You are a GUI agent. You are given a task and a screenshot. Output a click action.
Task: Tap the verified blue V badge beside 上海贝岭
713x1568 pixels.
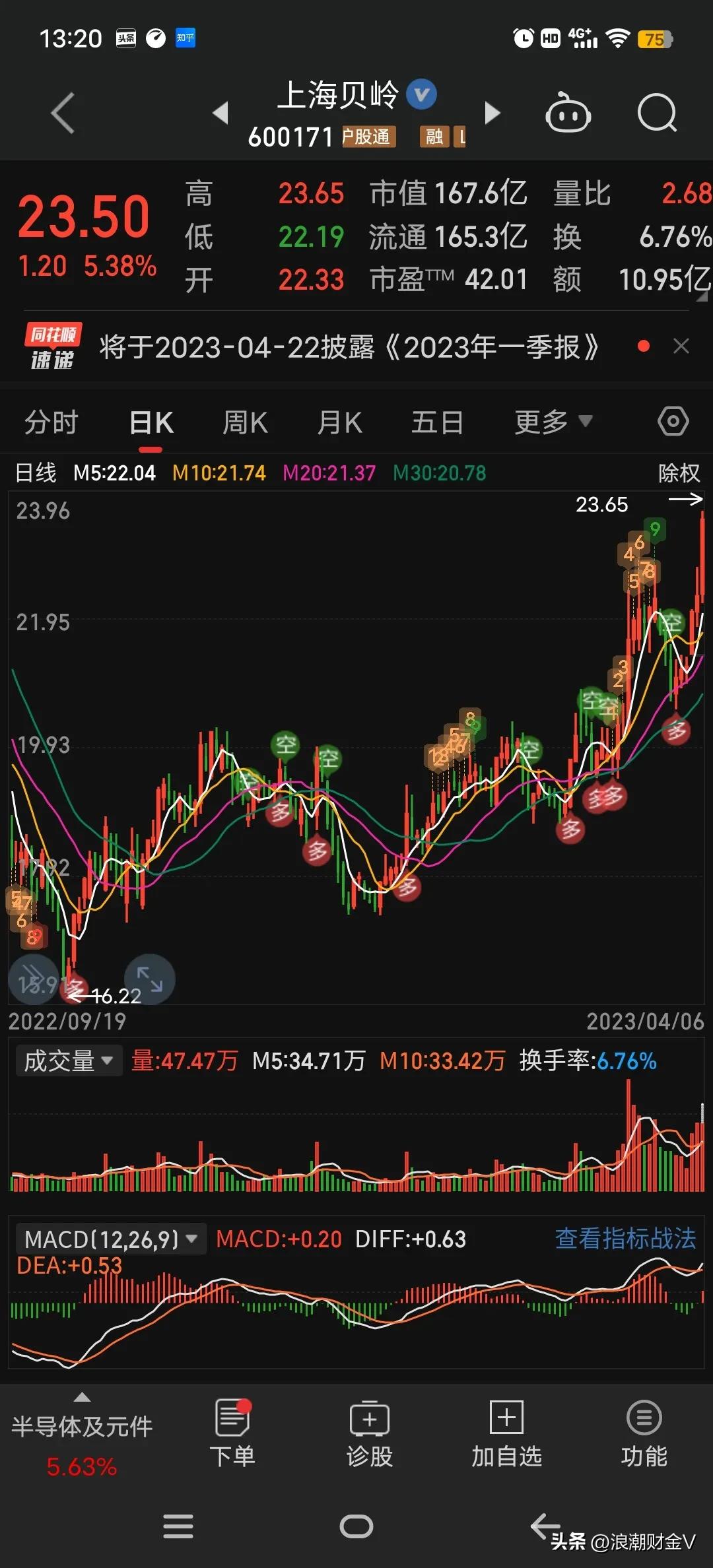coord(423,94)
